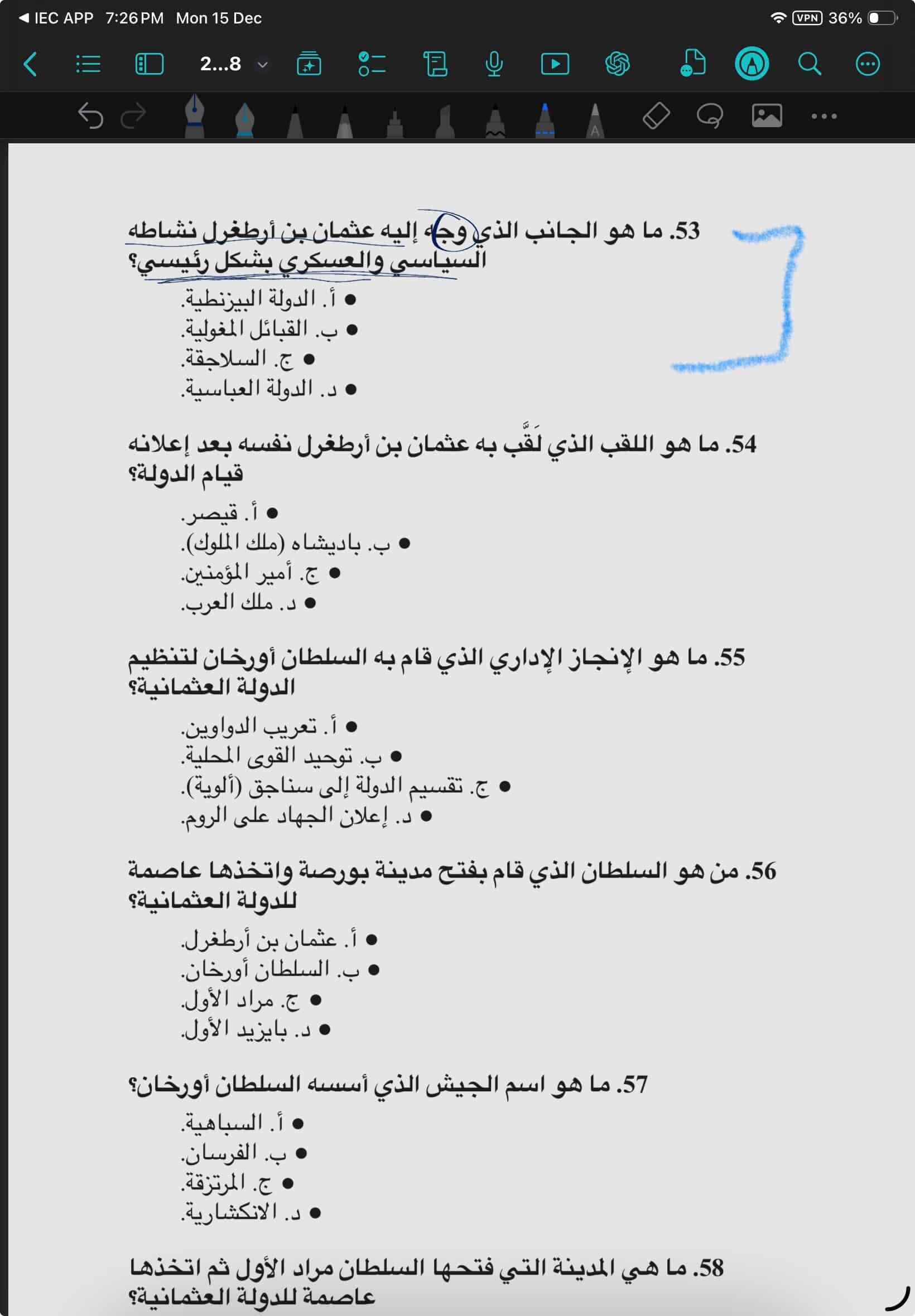Toggle the sidebar panel
The image size is (915, 1316).
pyautogui.click(x=149, y=64)
